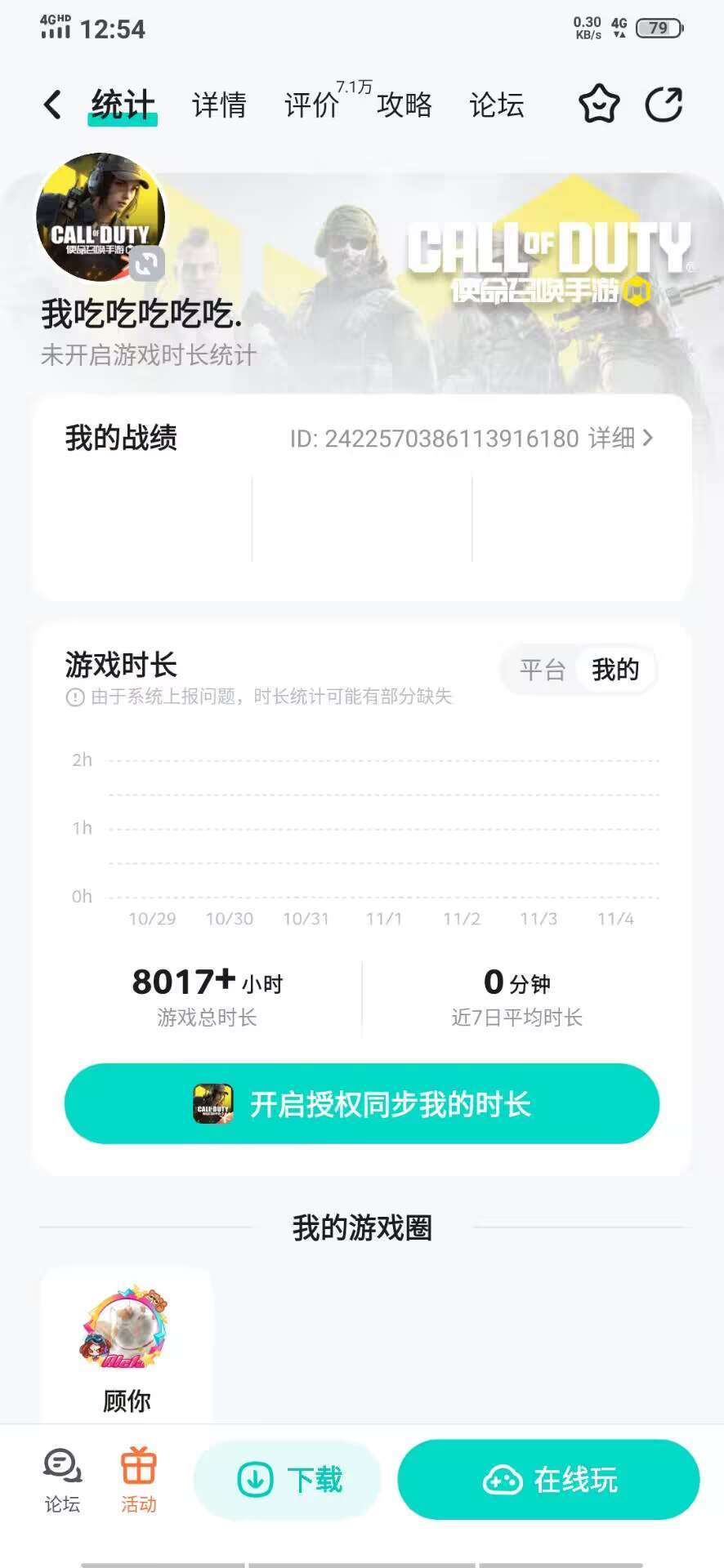Screen dimensions: 724x1568
Task: Tap the 在线玩 button to play online
Action: [547, 1479]
